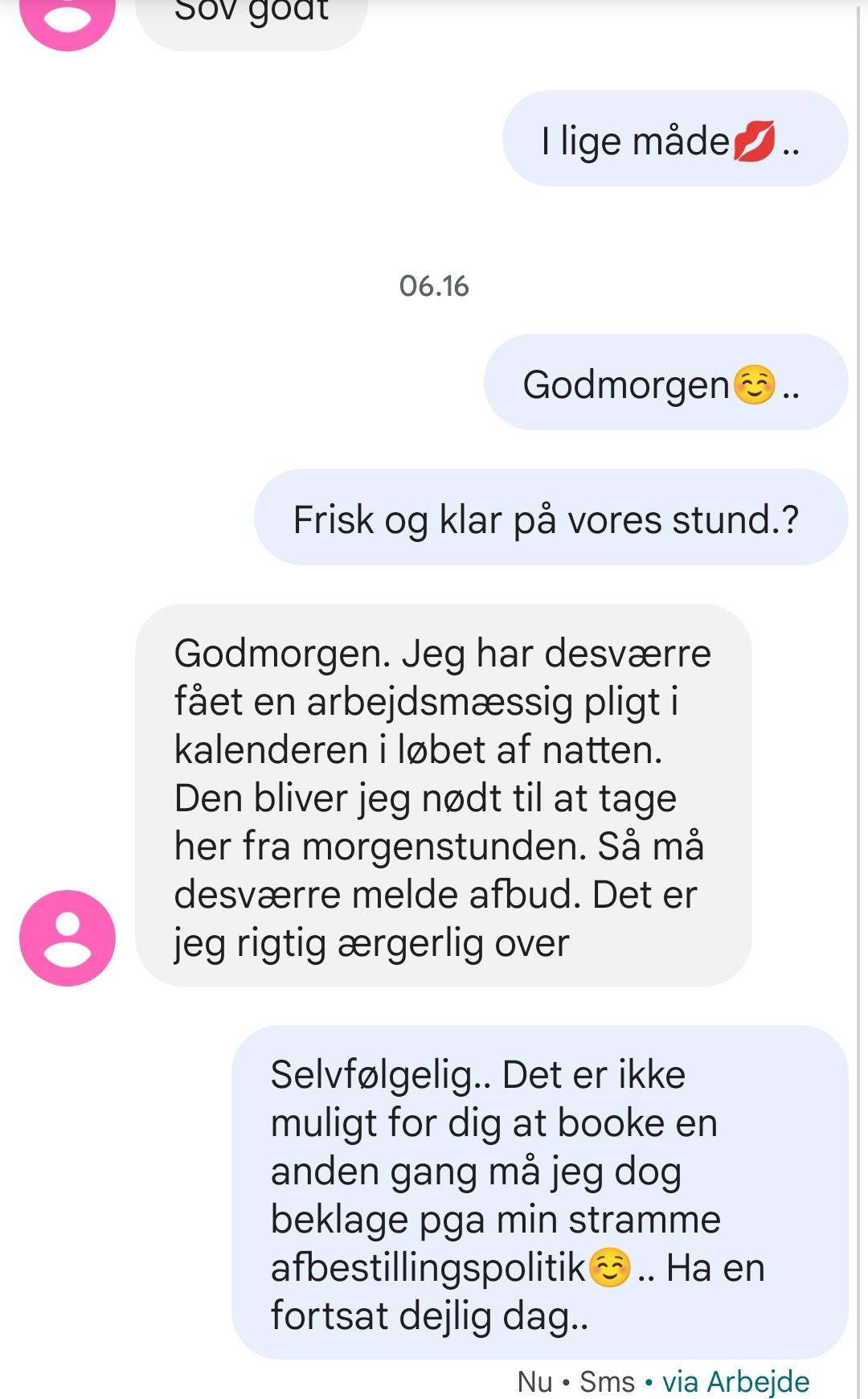The width and height of the screenshot is (868, 1399).
Task: Open contact avatar beside the afbud message
Action: pyautogui.click(x=68, y=937)
